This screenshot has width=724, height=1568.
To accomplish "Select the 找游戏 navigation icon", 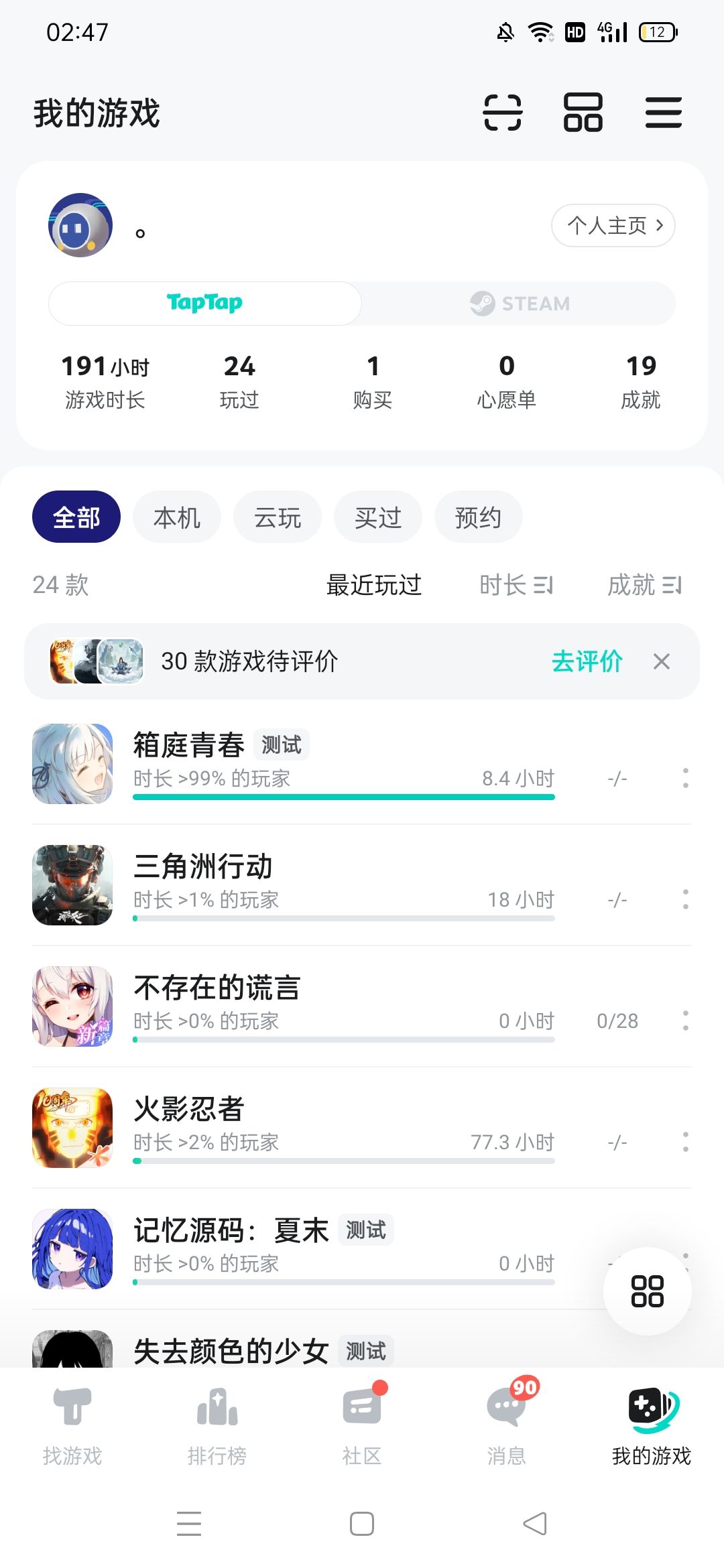I will [72, 1421].
